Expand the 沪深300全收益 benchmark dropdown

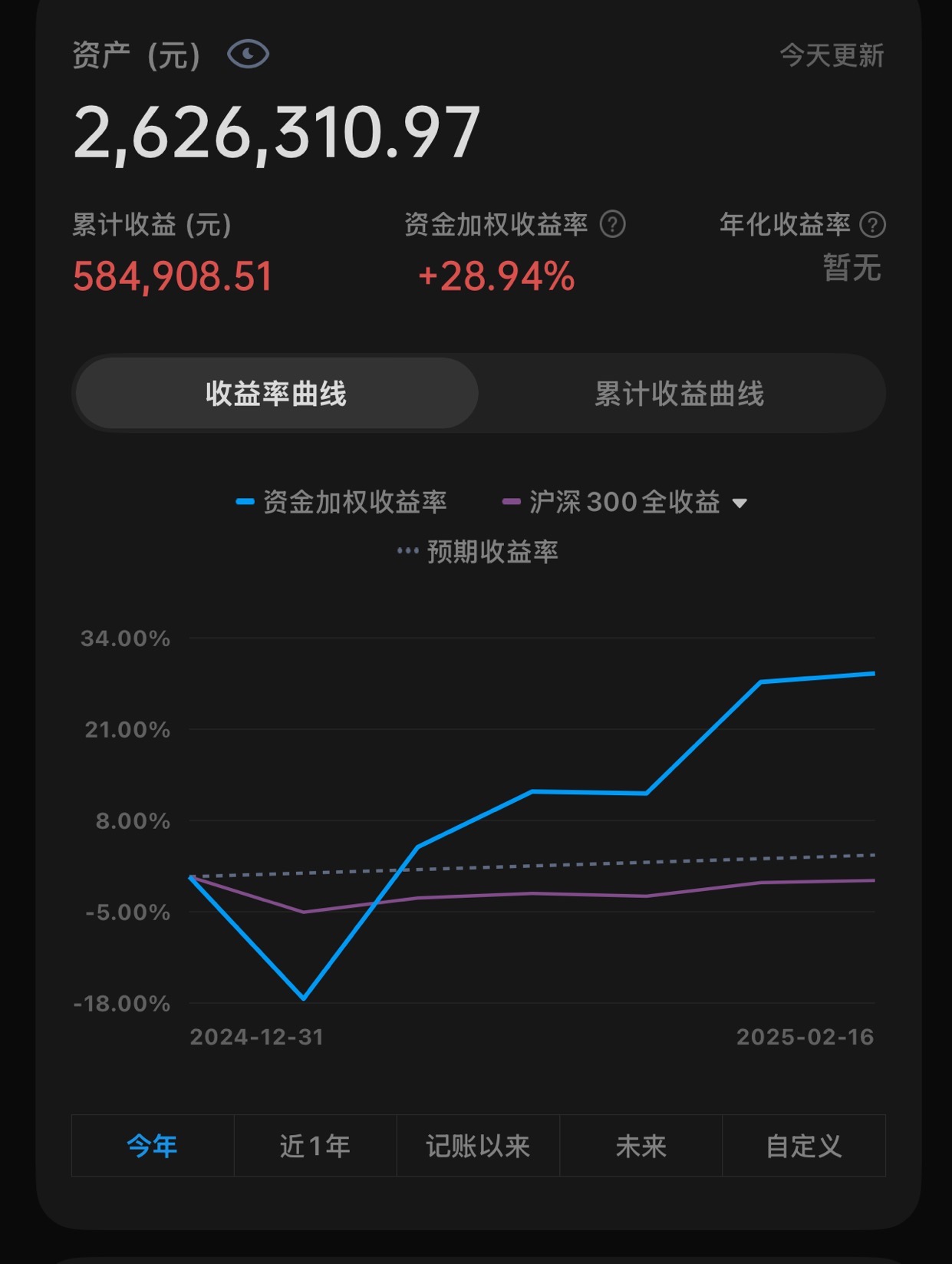pos(740,503)
